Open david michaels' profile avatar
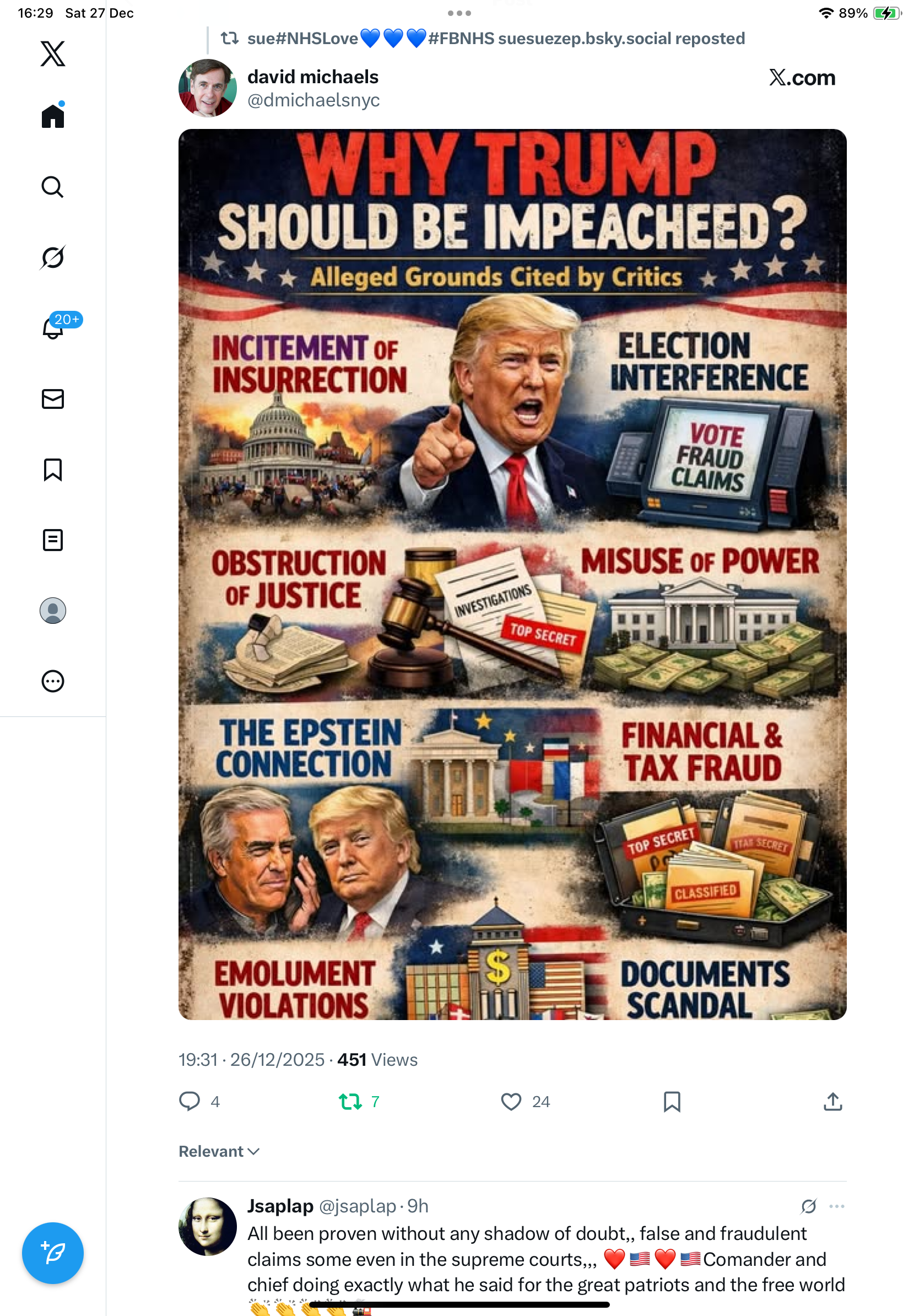 point(207,88)
